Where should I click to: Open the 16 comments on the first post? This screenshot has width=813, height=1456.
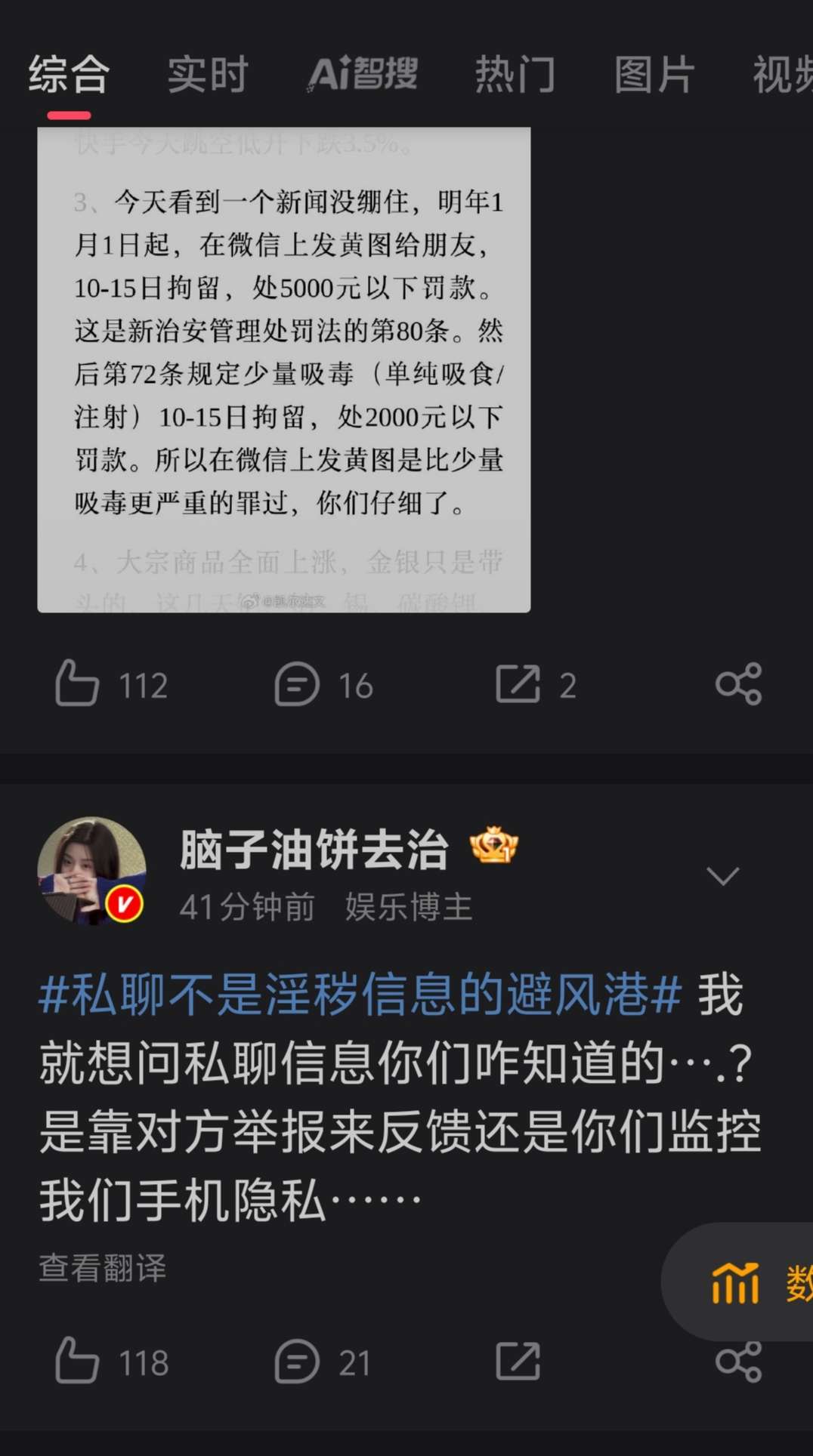[297, 684]
